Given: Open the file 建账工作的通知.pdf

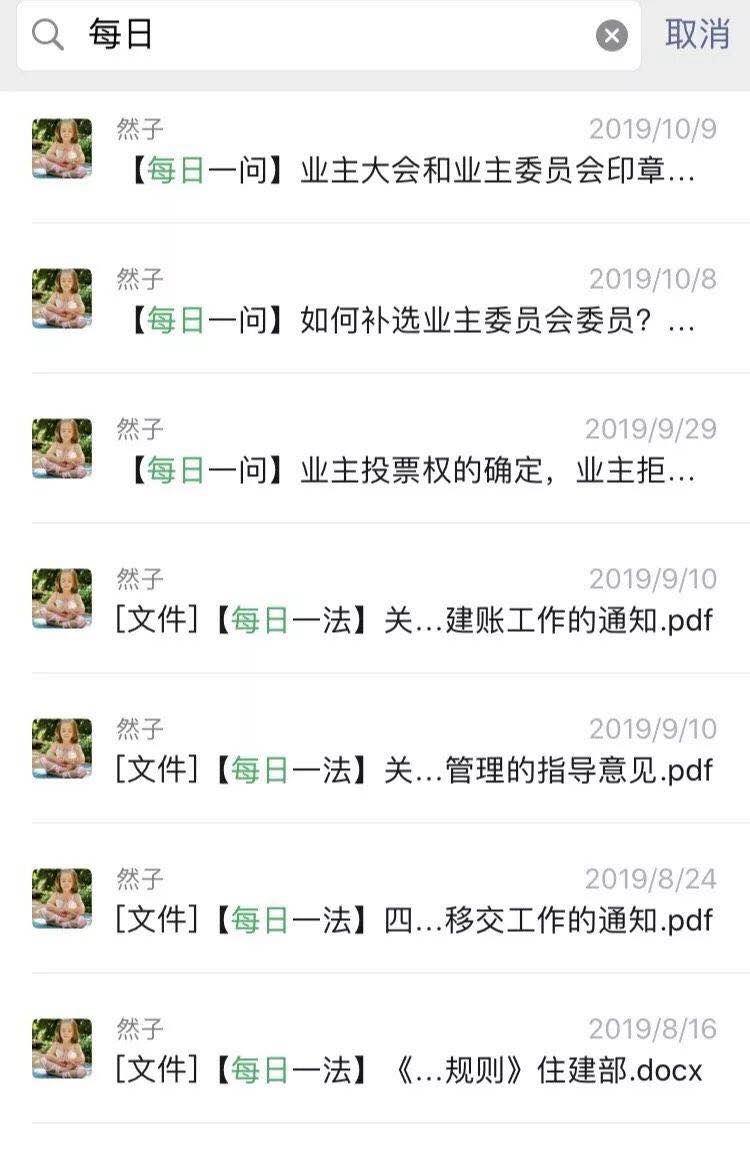Looking at the screenshot, I should pos(412,621).
